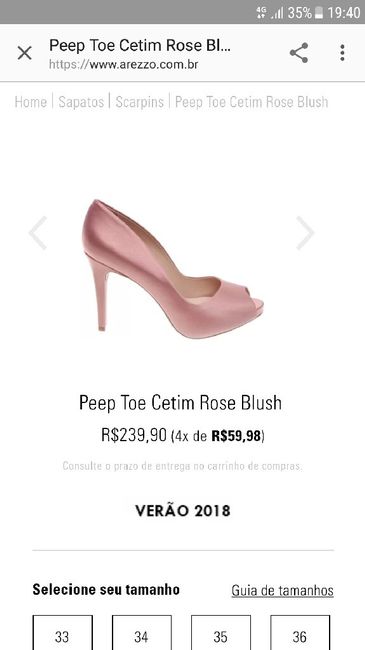Choose size 35
This screenshot has width=365, height=650.
[221, 633]
